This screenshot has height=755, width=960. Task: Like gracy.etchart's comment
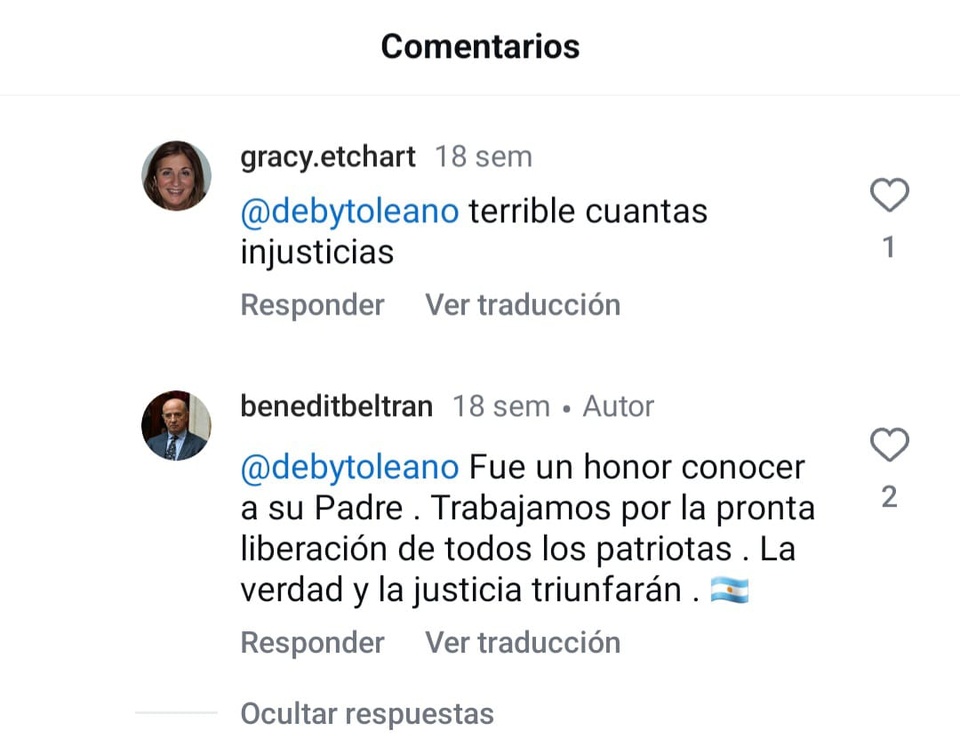(x=888, y=195)
